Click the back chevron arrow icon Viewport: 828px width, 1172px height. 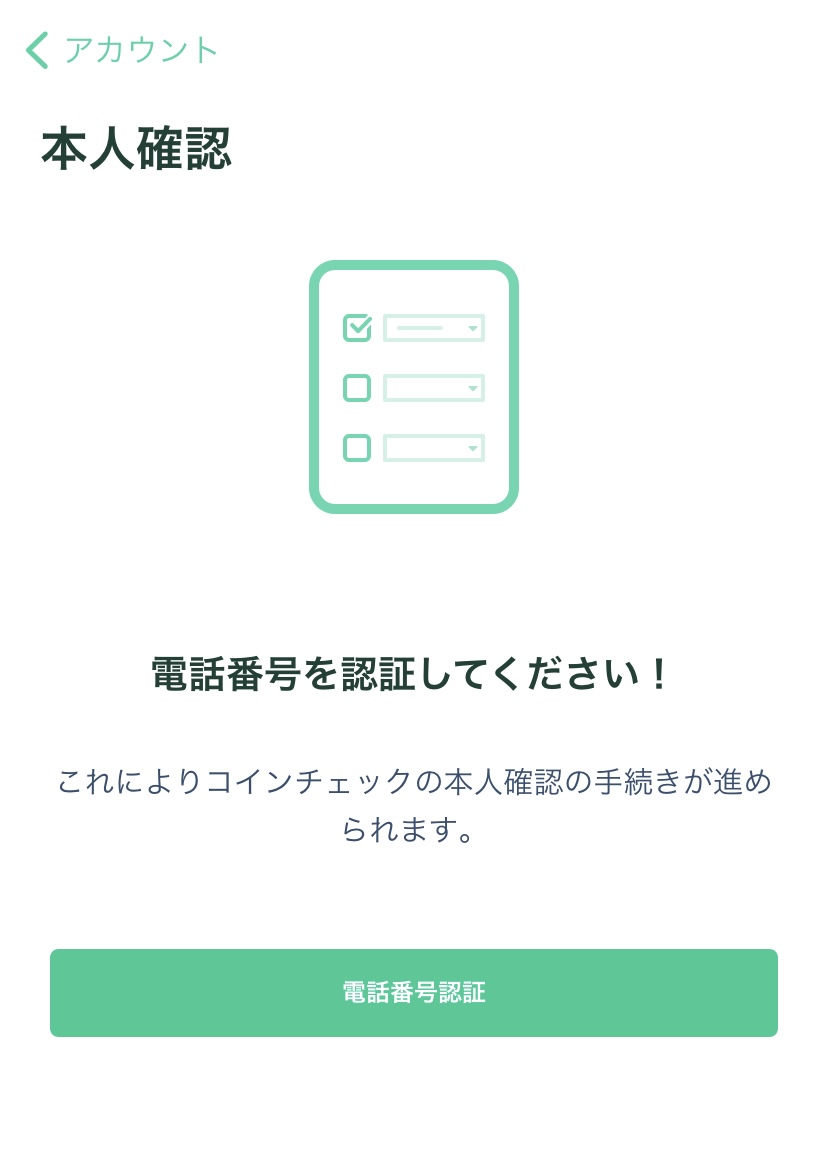pos(37,49)
